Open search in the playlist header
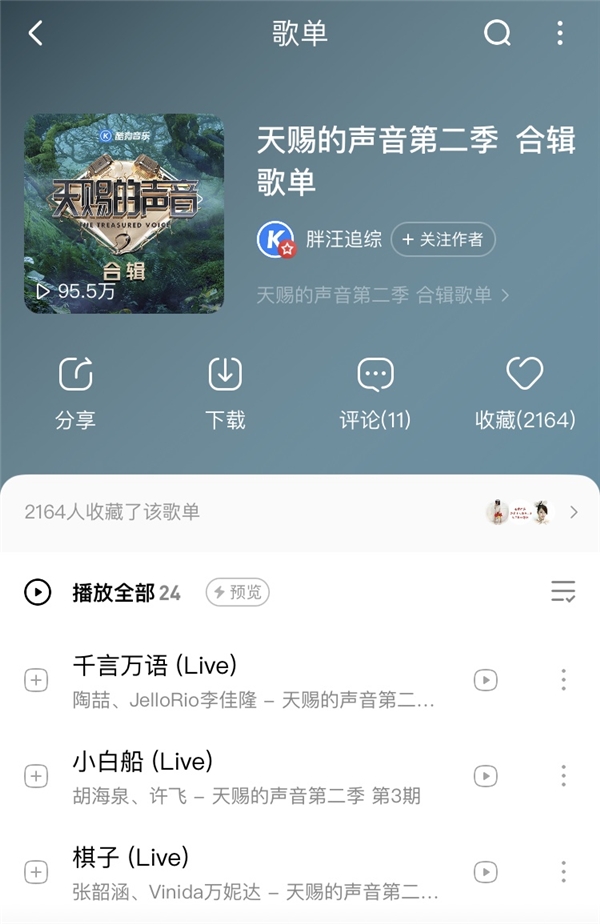This screenshot has height=924, width=600. pyautogui.click(x=497, y=33)
